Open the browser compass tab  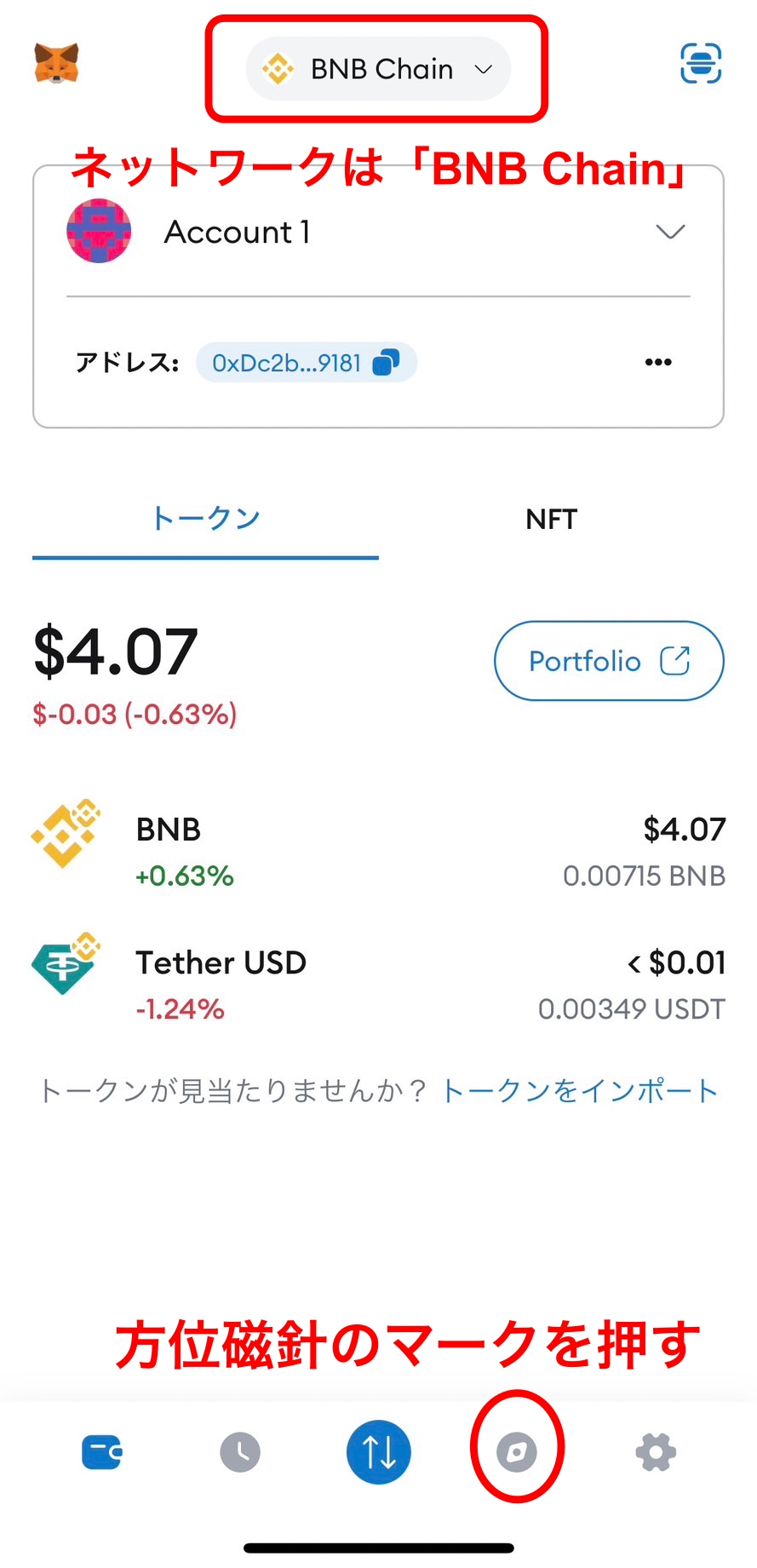point(517,1451)
